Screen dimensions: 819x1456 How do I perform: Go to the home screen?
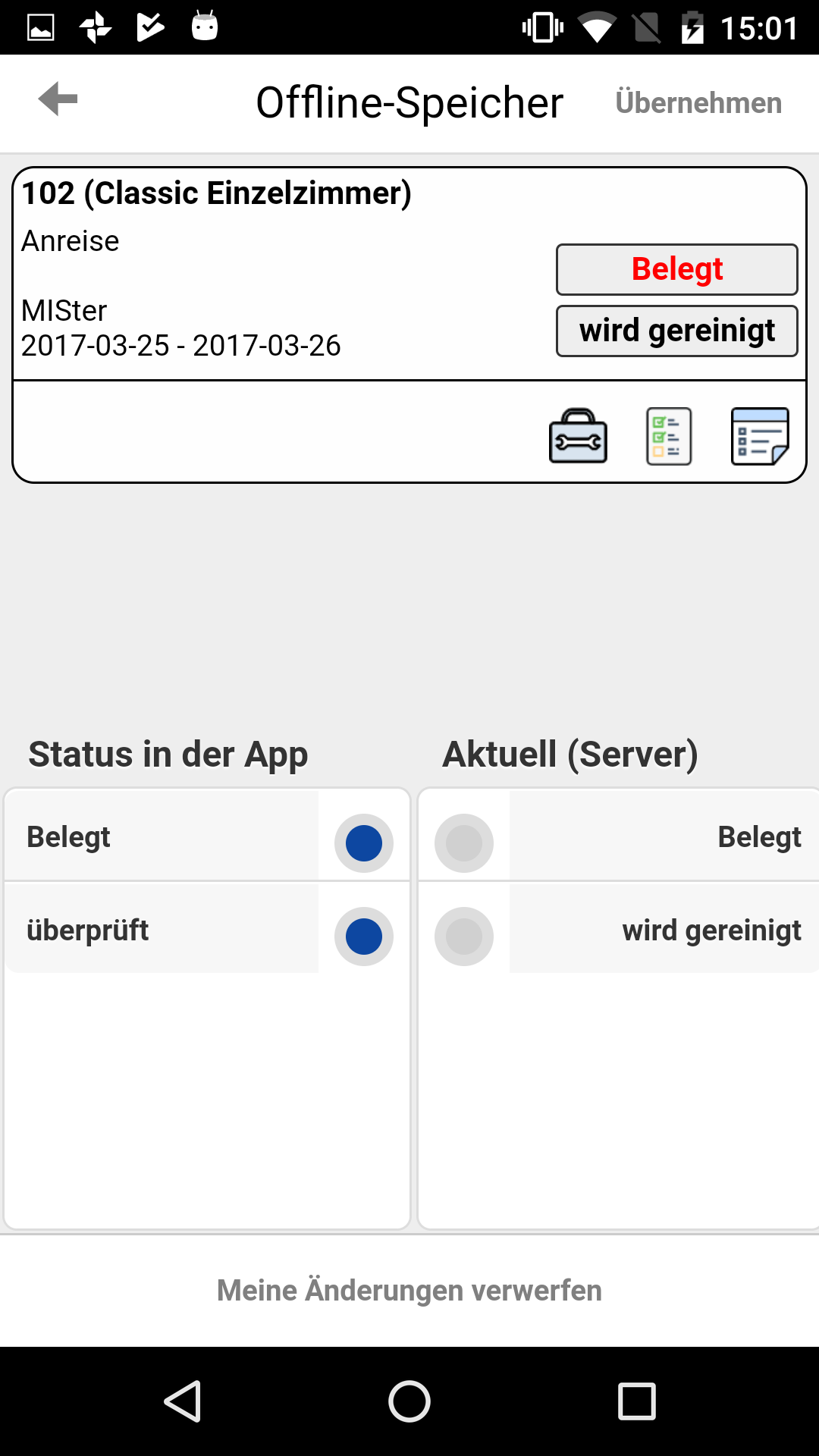pos(409,1401)
